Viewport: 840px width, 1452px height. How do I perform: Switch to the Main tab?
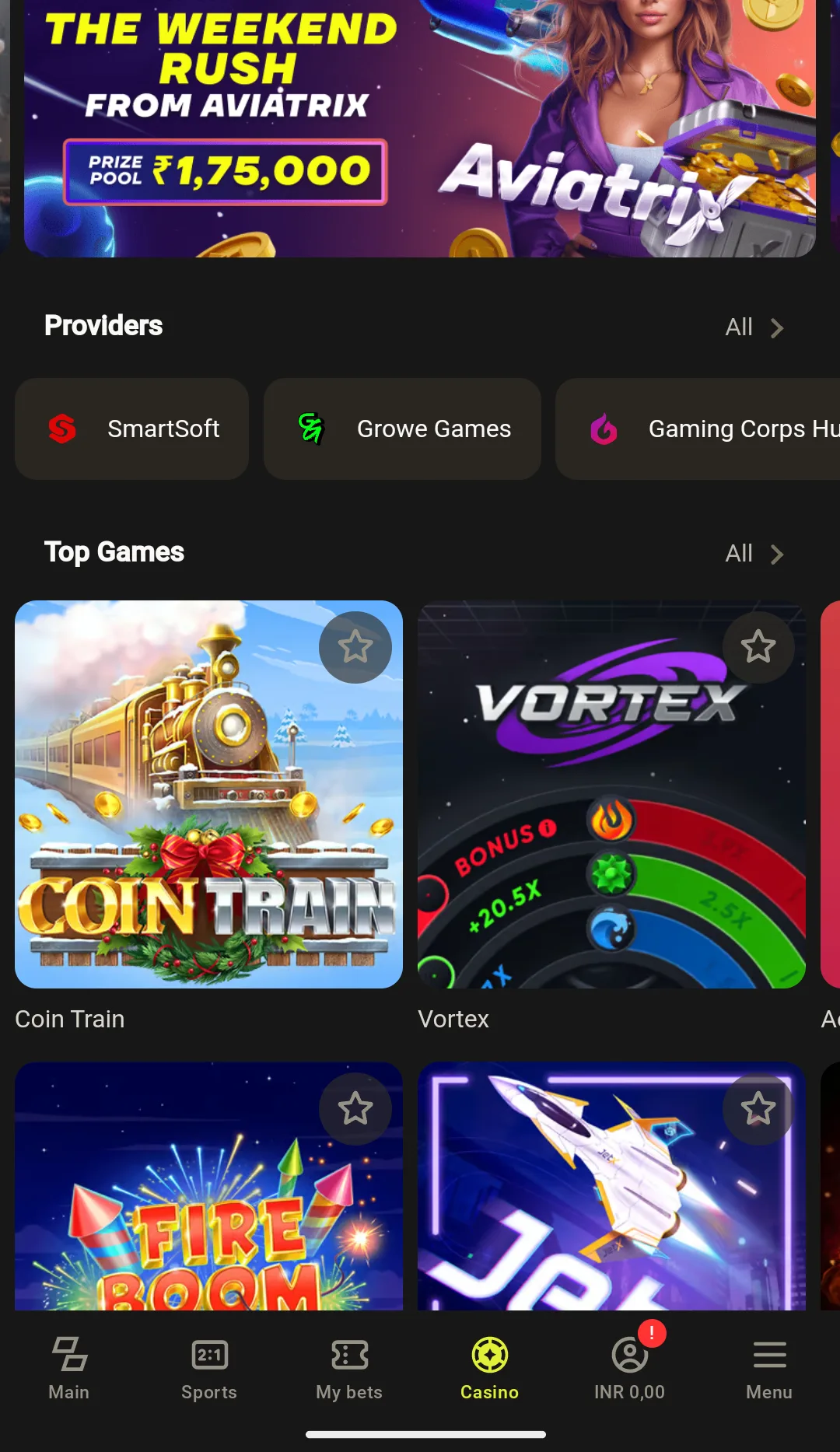tap(69, 1369)
